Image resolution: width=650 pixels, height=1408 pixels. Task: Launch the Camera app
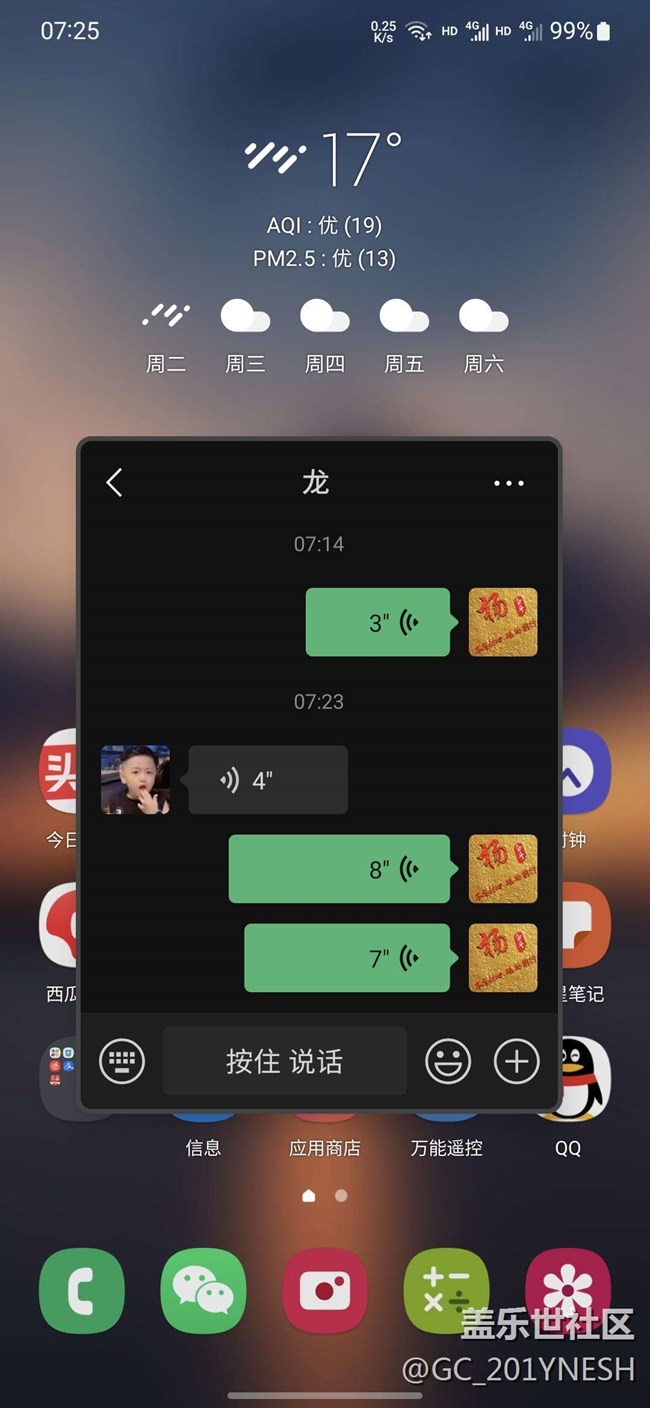(325, 1291)
